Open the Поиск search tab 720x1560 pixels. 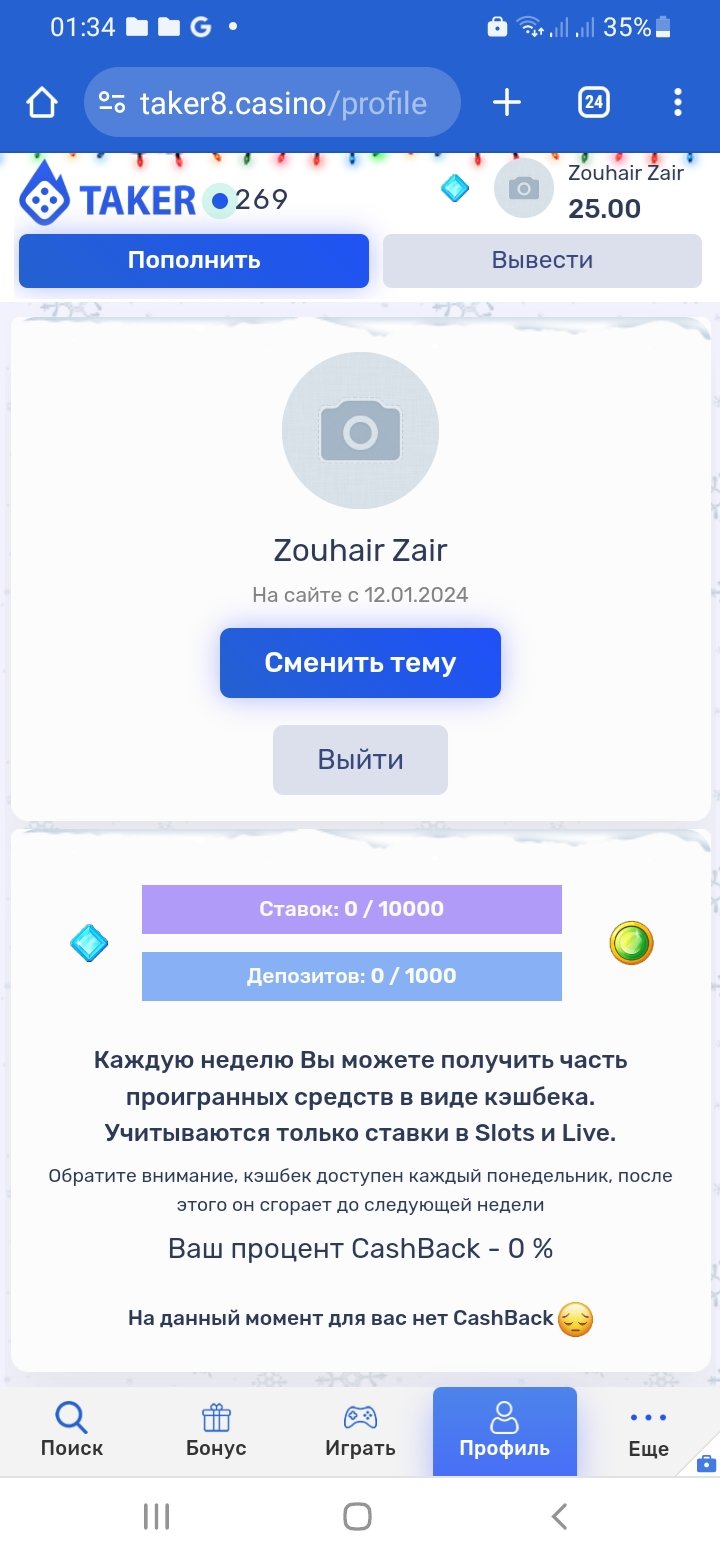(72, 1430)
